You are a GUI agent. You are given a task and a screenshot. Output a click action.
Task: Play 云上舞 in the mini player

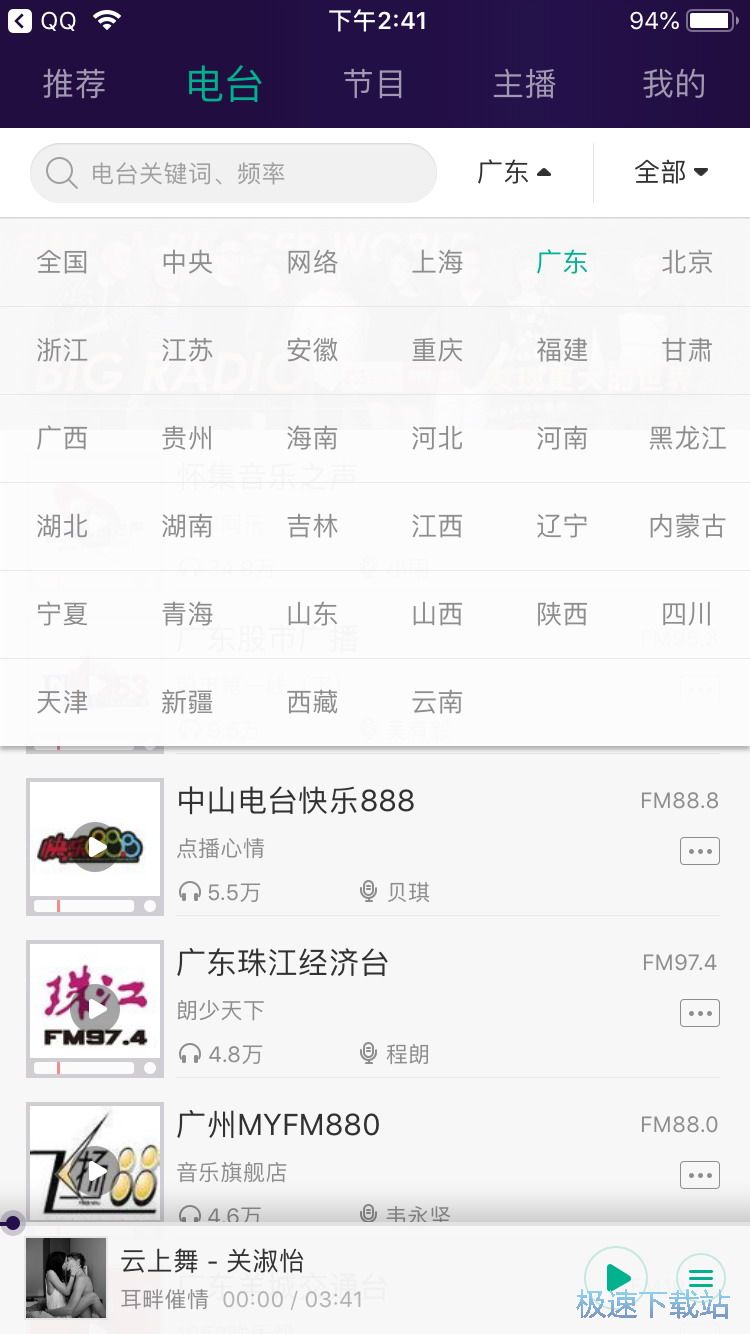(616, 1277)
